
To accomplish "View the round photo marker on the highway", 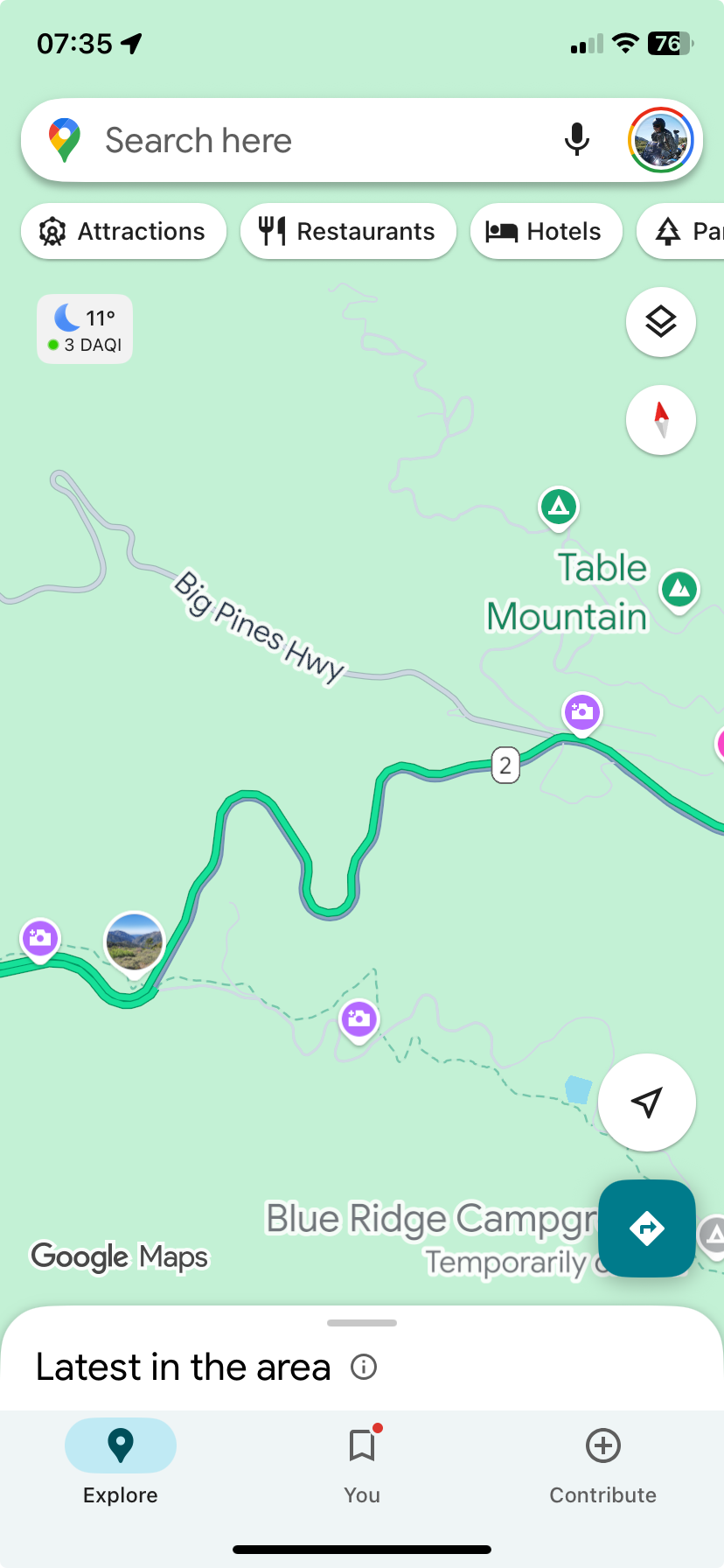I will click(134, 942).
